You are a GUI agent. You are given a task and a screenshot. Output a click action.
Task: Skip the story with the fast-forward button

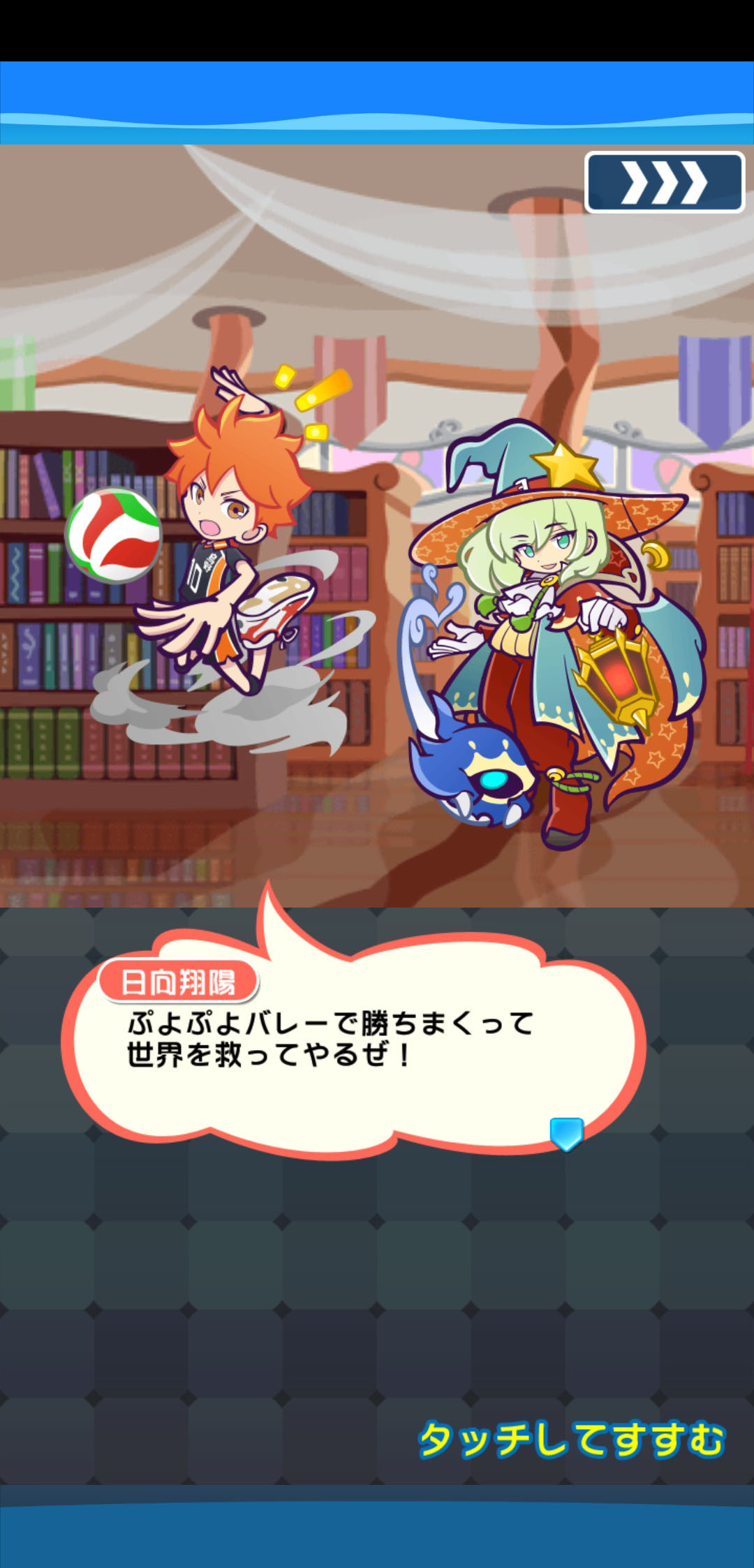click(x=664, y=182)
